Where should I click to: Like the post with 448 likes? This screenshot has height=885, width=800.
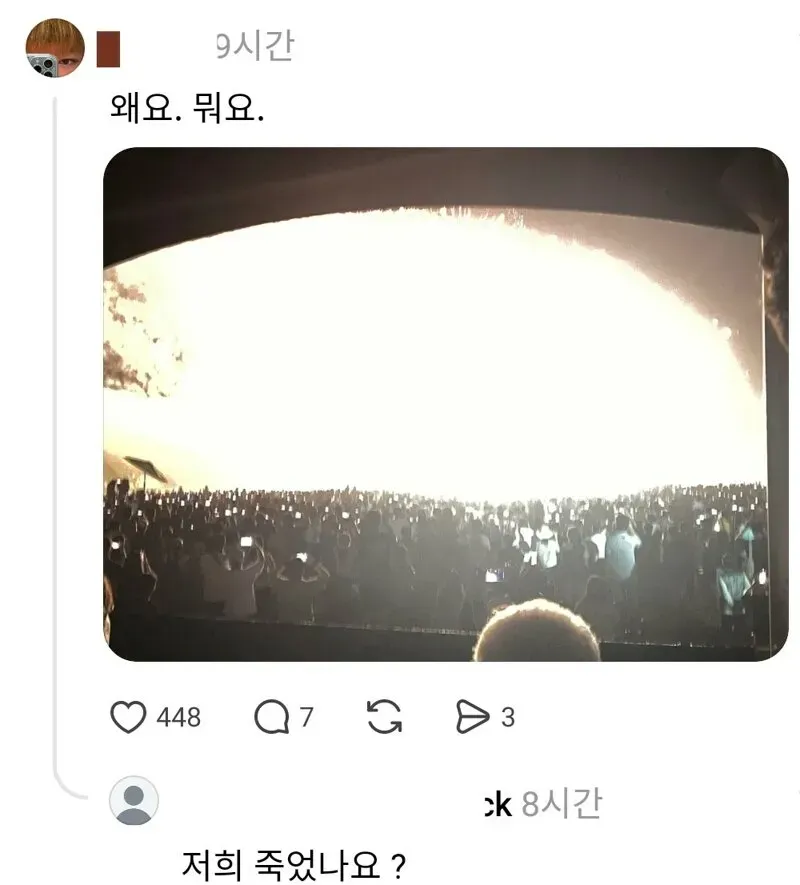[x=128, y=717]
